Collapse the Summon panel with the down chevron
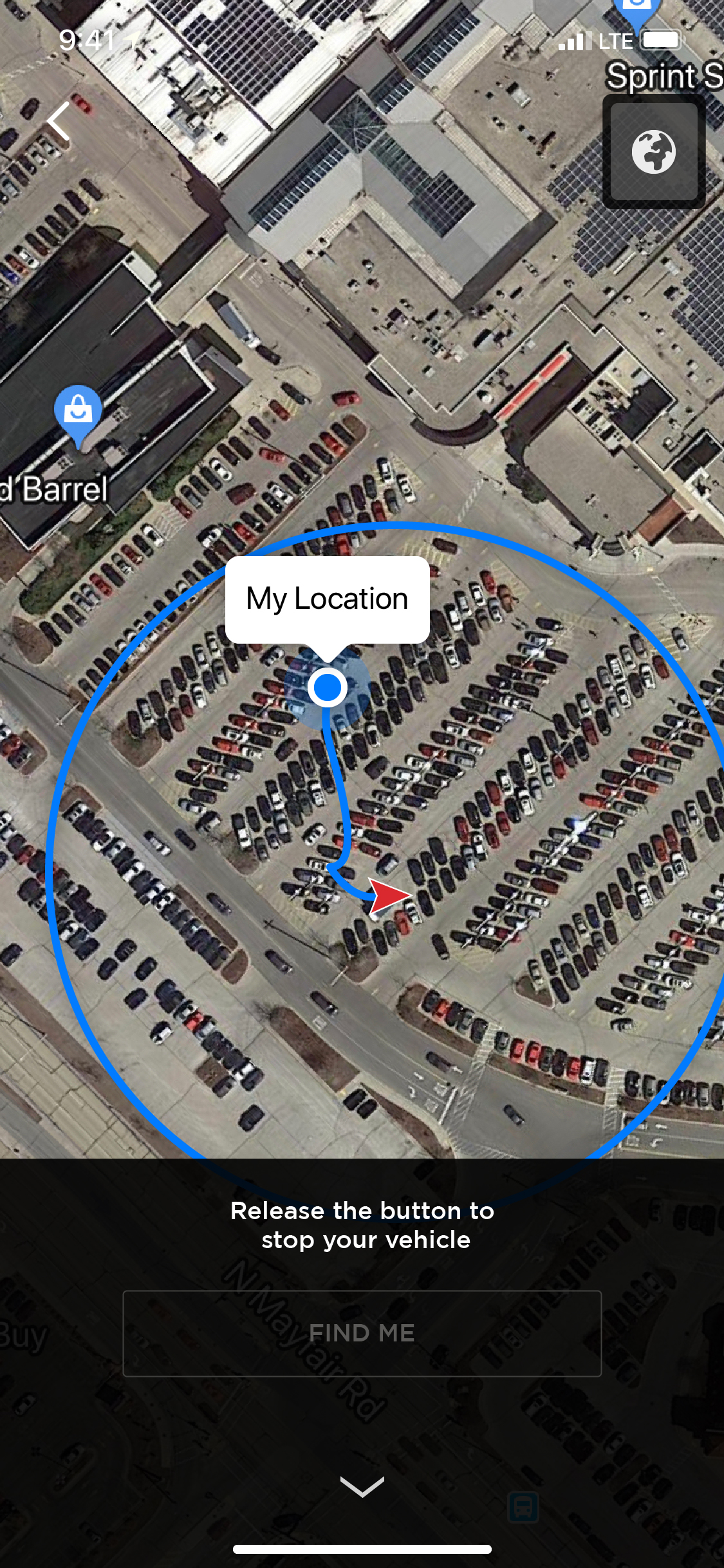This screenshot has height=1568, width=724. [x=362, y=1488]
